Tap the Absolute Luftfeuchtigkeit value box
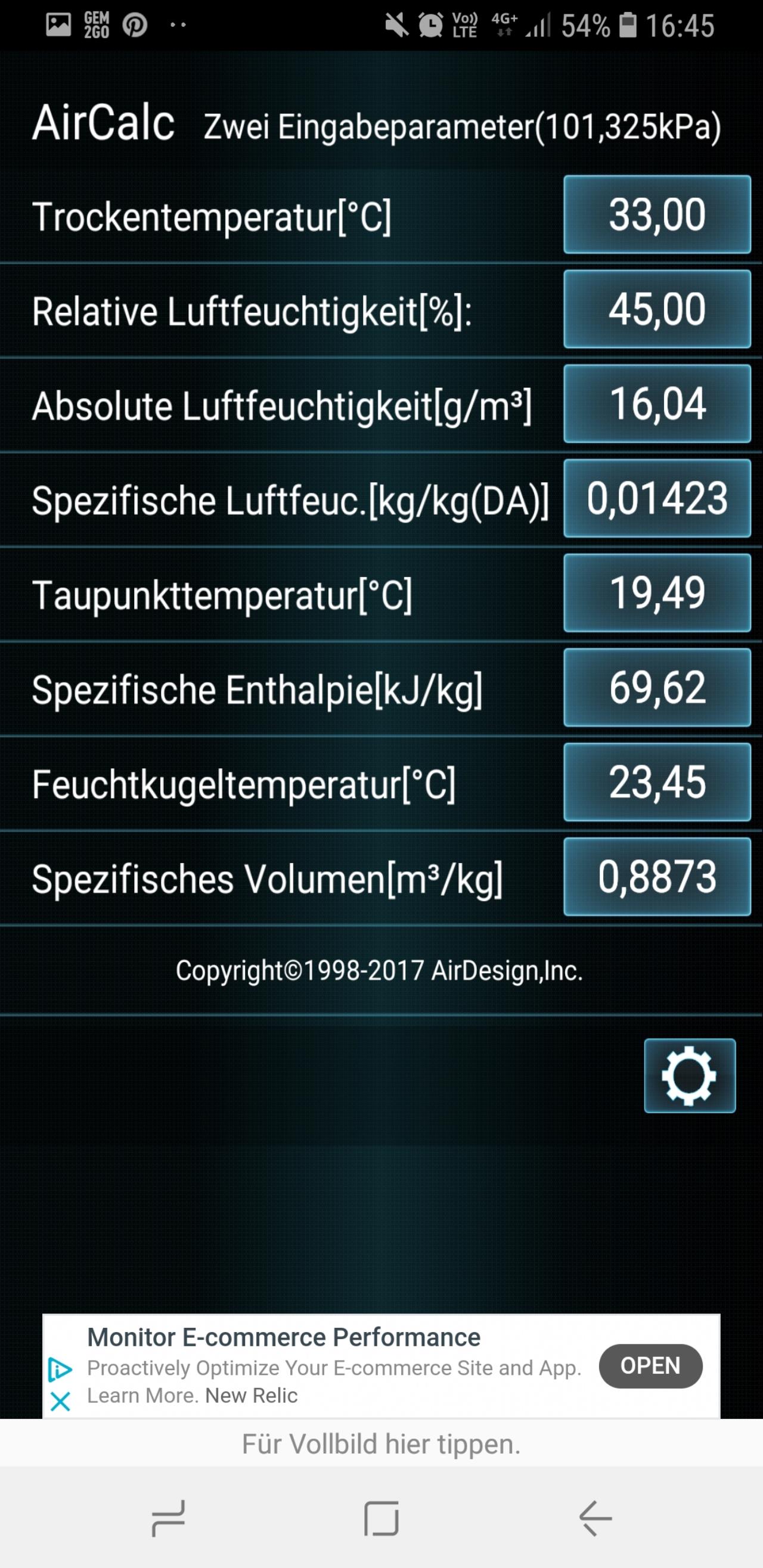This screenshot has height=1568, width=763. pos(657,403)
